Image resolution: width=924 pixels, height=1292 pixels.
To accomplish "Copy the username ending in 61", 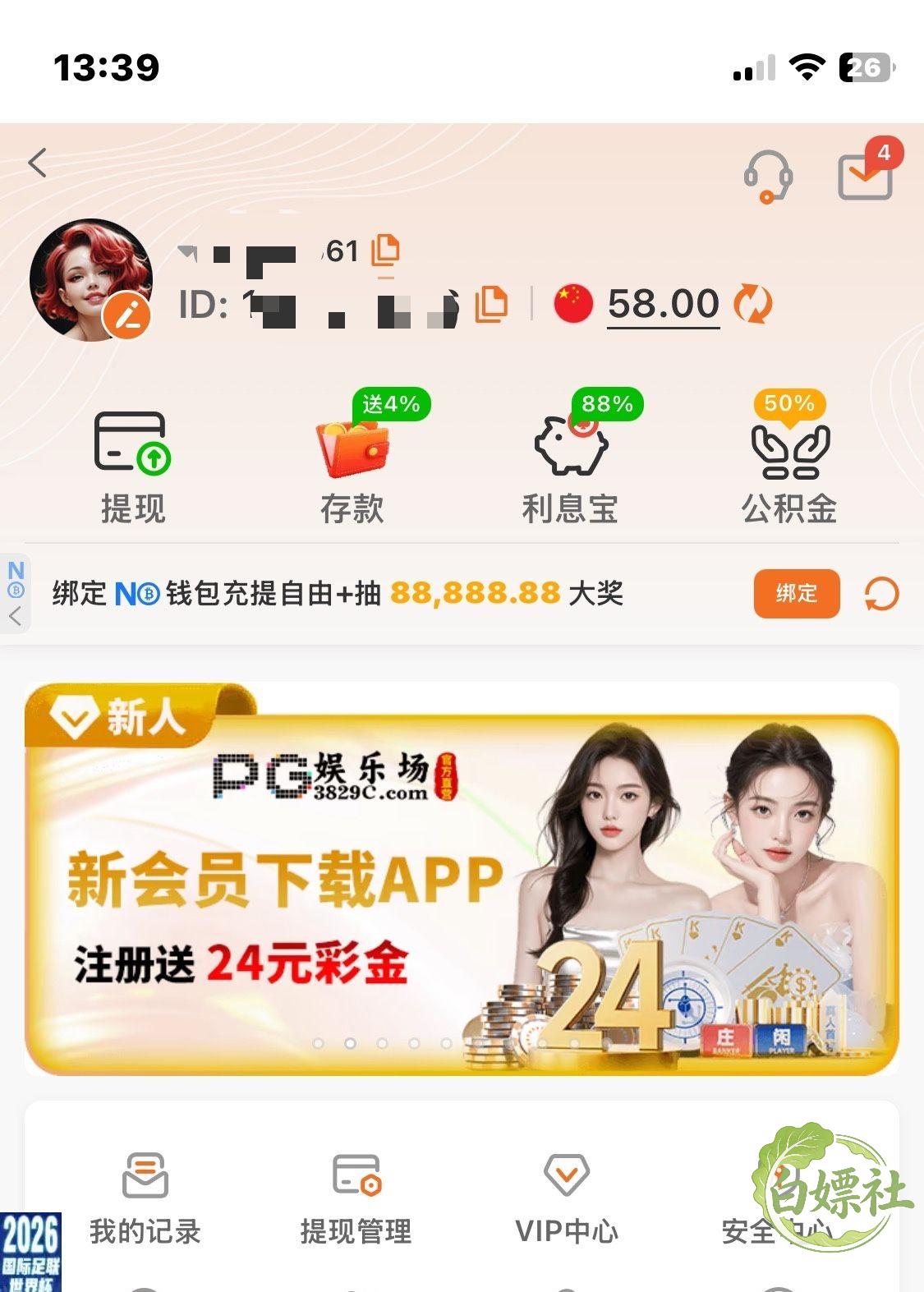I will 386,251.
